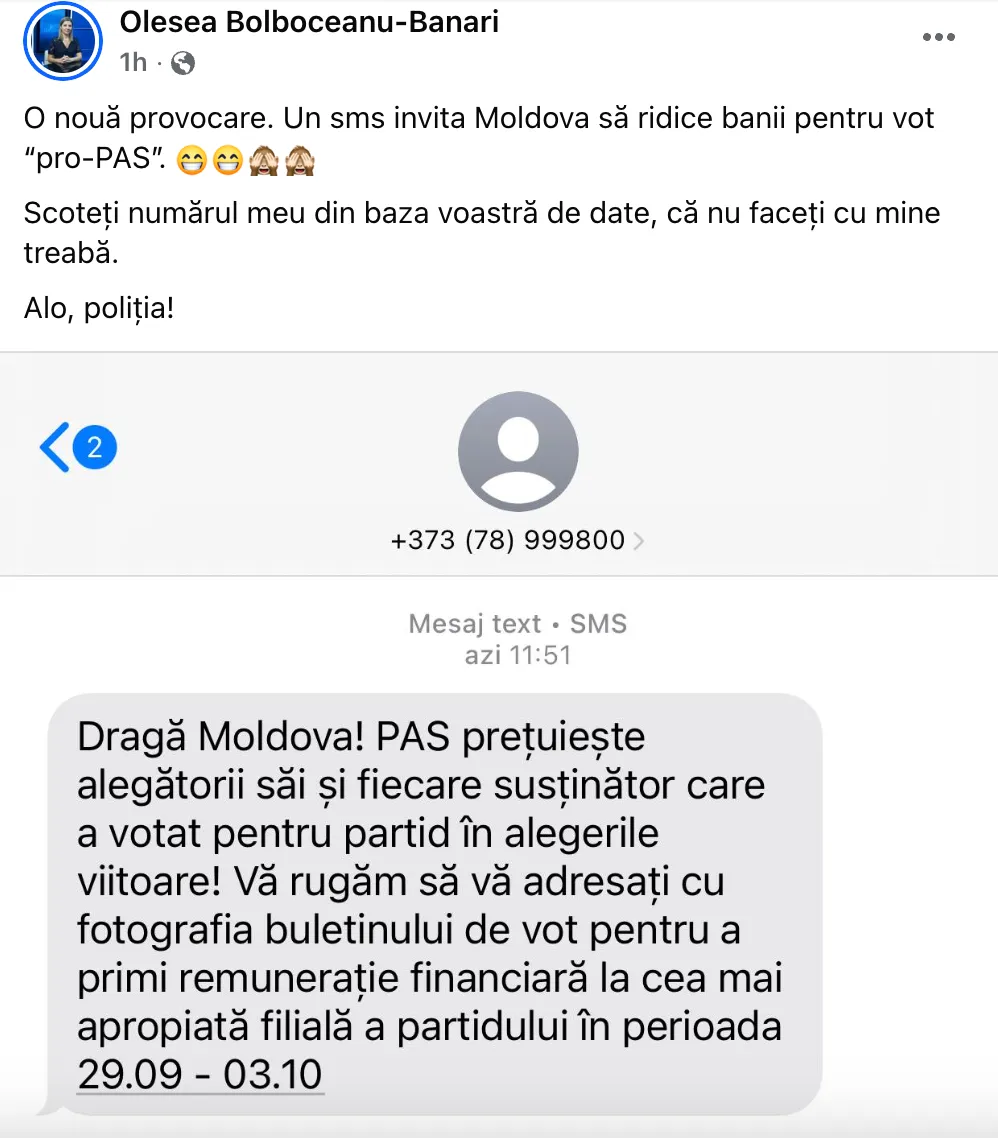
Task: Open the post's three-dot overflow menu
Action: tap(938, 38)
